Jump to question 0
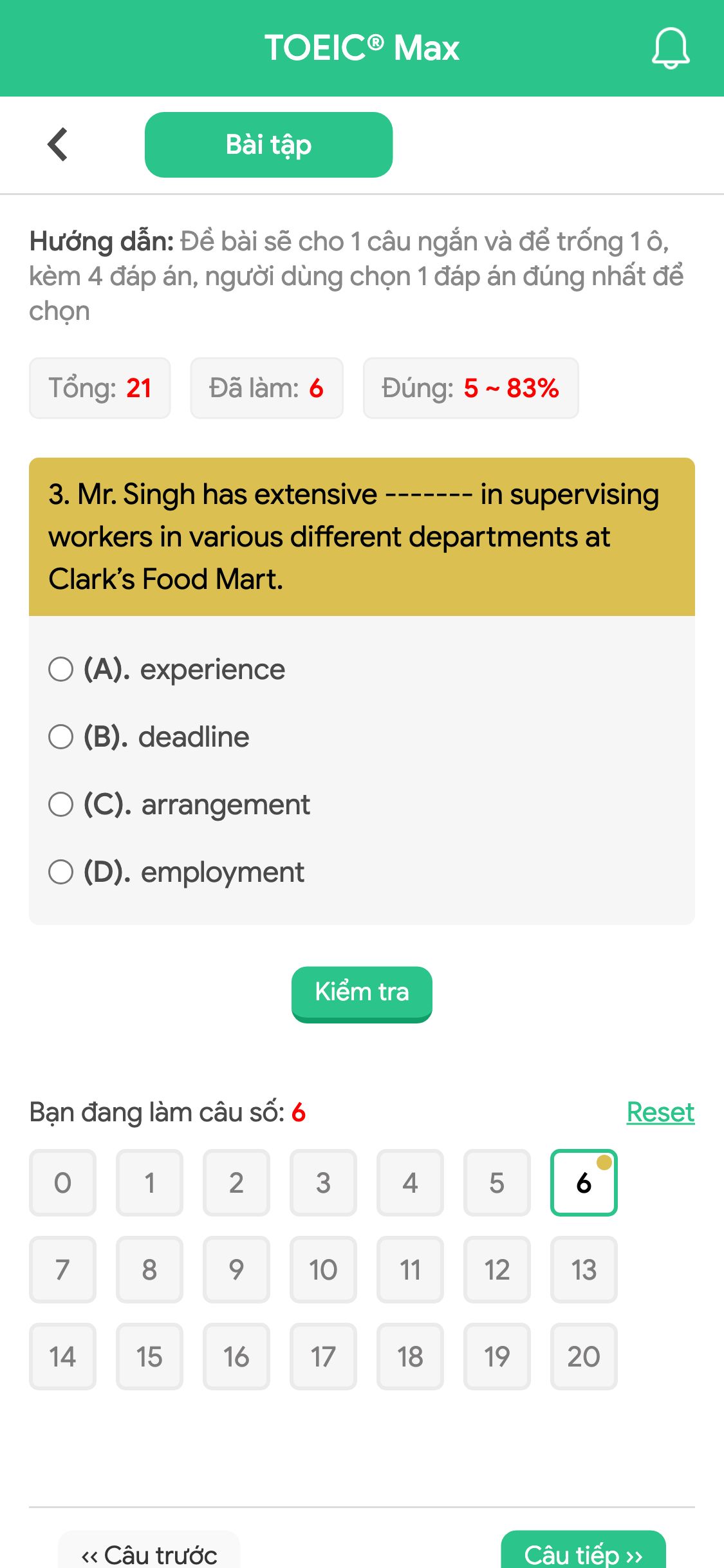Viewport: 724px width, 1568px height. (x=62, y=1183)
